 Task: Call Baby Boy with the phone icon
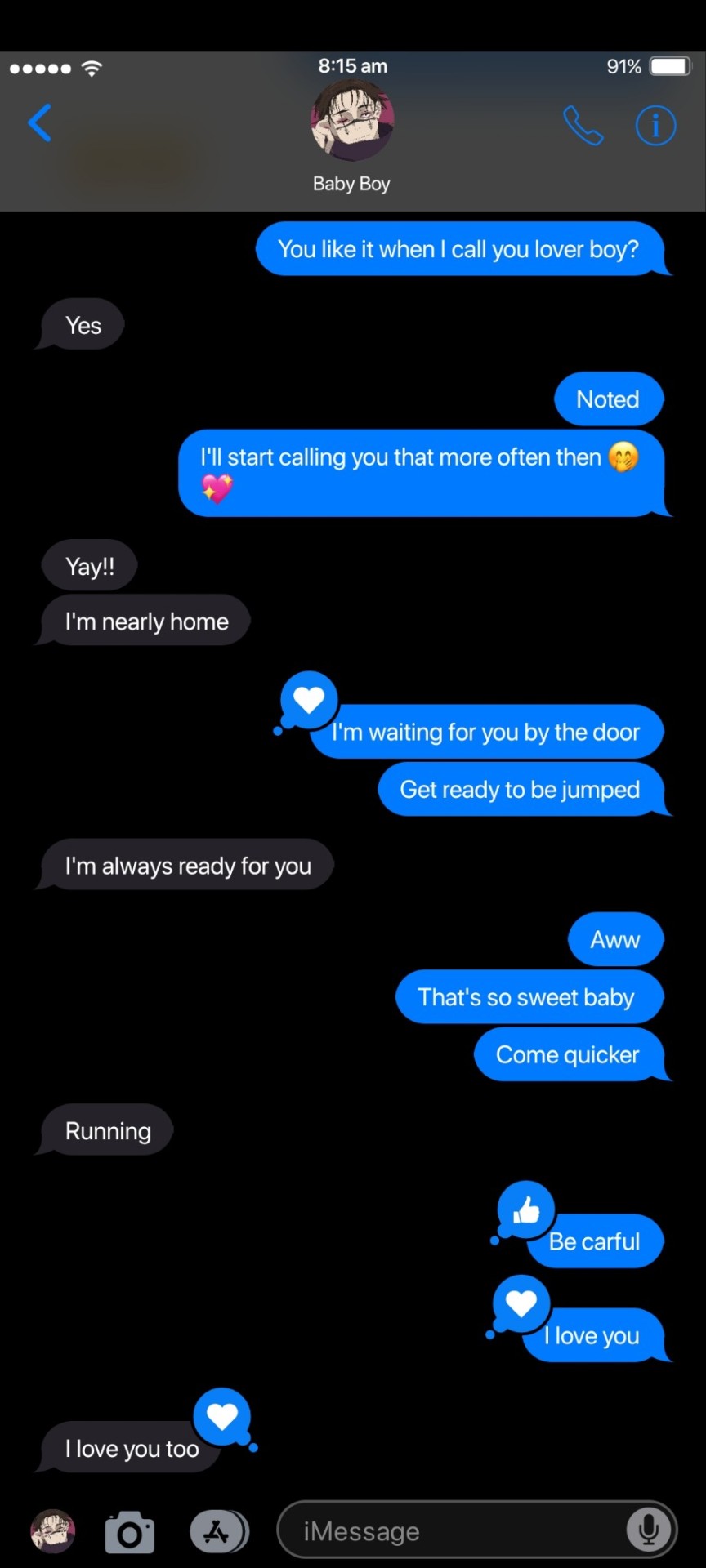tap(583, 126)
